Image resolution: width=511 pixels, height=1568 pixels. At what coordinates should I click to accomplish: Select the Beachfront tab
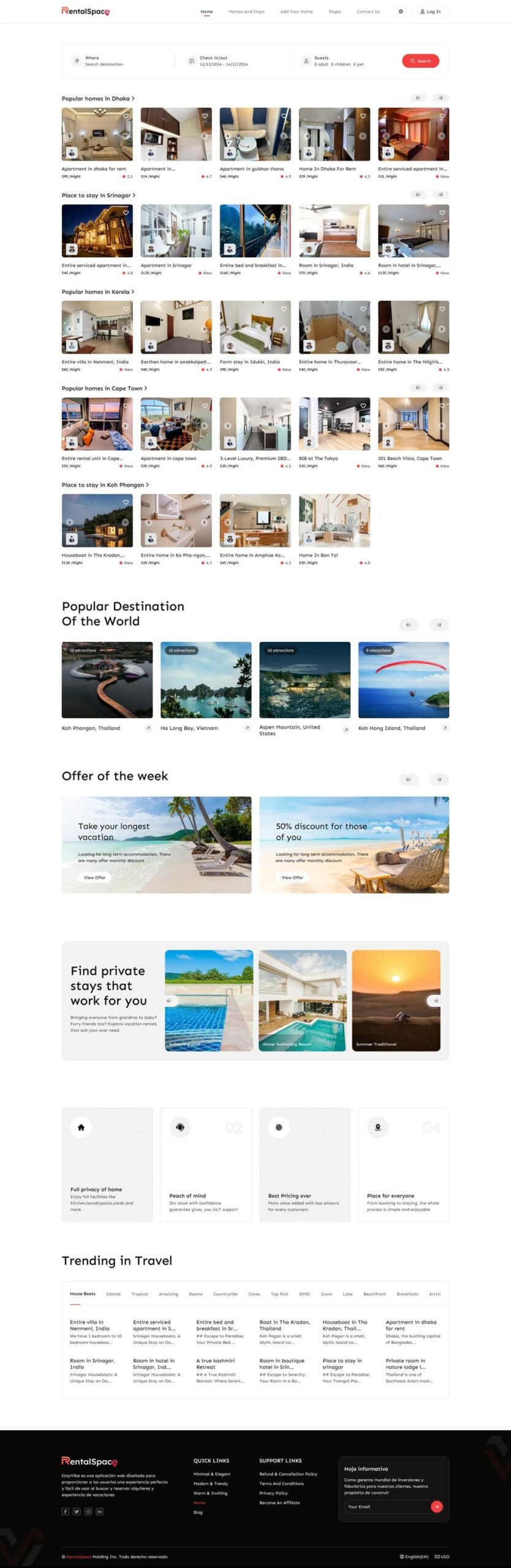374,1294
